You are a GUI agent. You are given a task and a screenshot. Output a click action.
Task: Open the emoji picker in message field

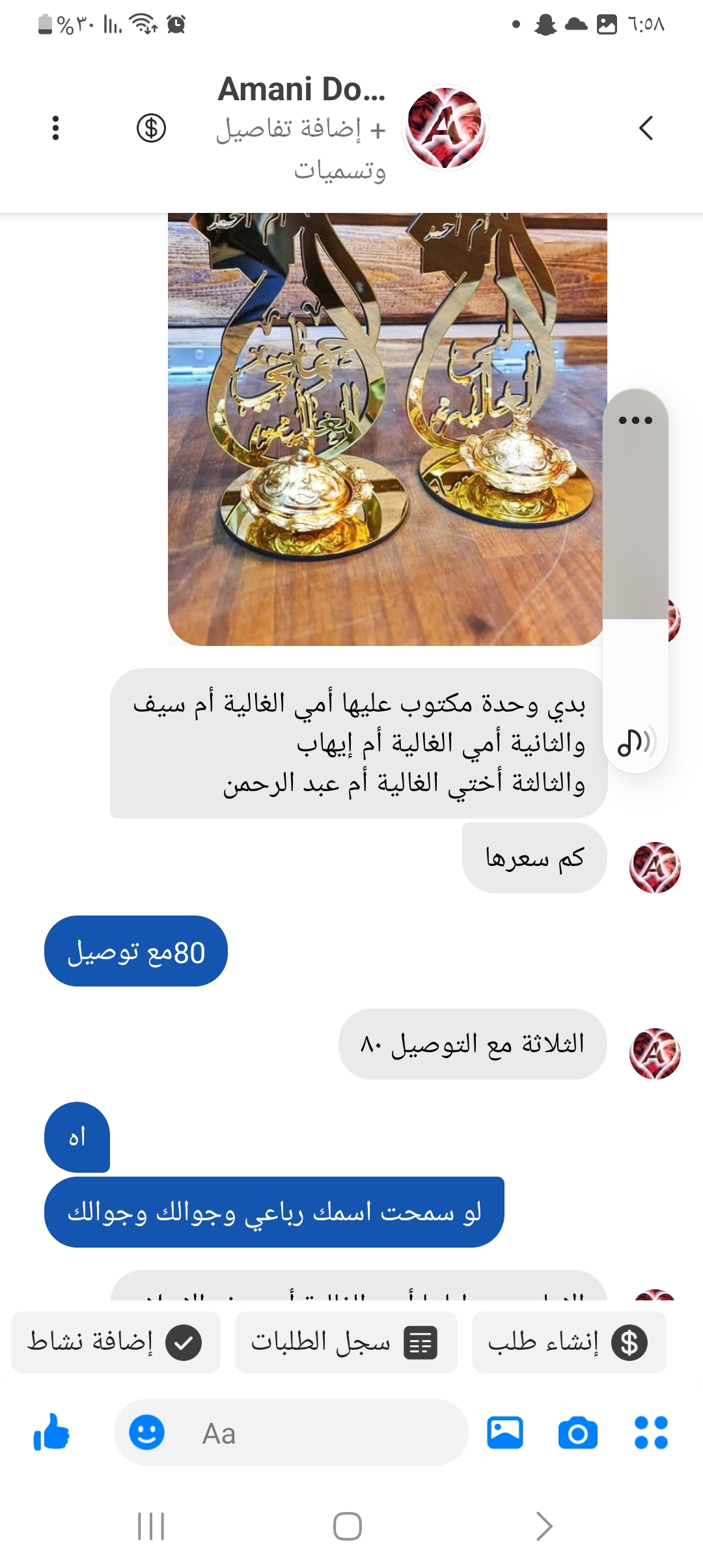(x=146, y=1433)
